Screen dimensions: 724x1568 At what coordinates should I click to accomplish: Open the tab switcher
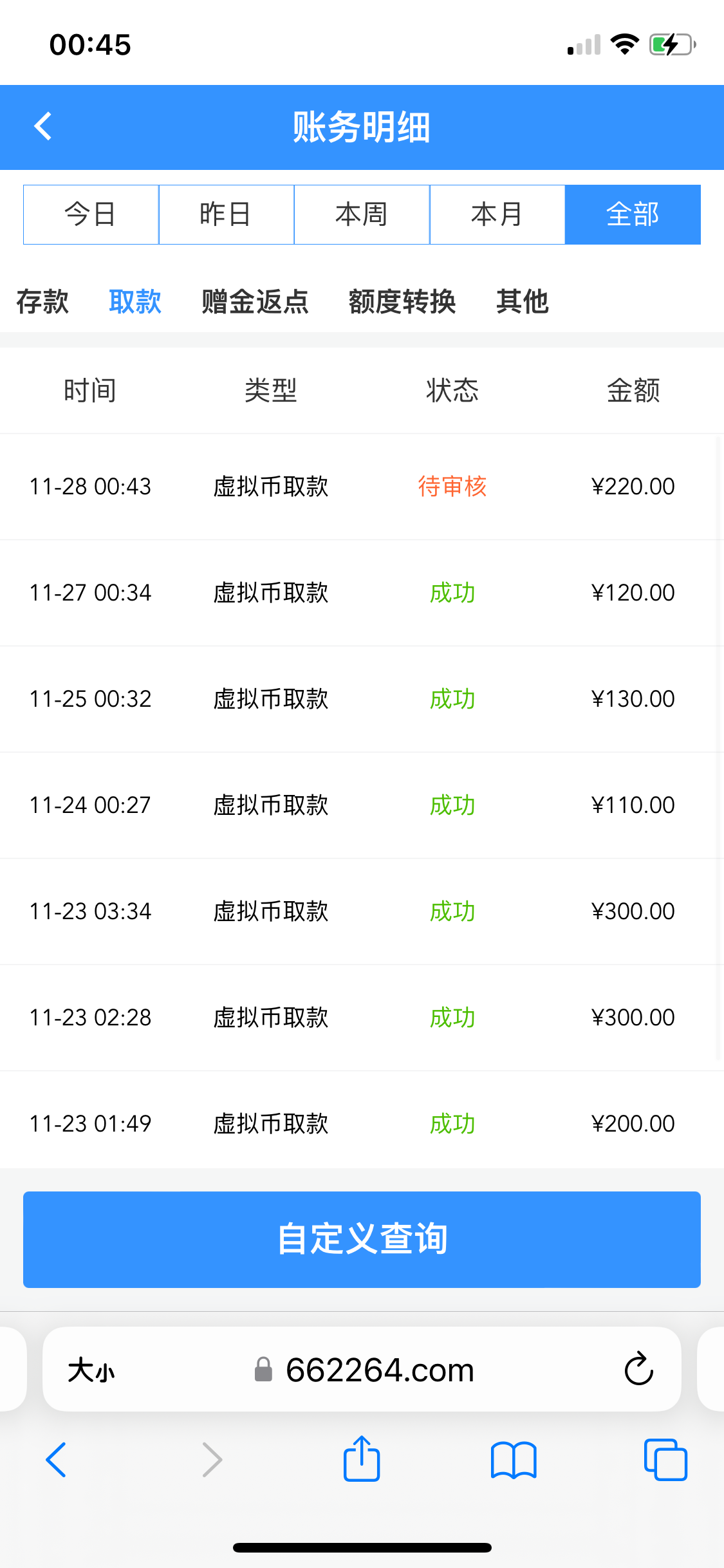pos(665,1460)
